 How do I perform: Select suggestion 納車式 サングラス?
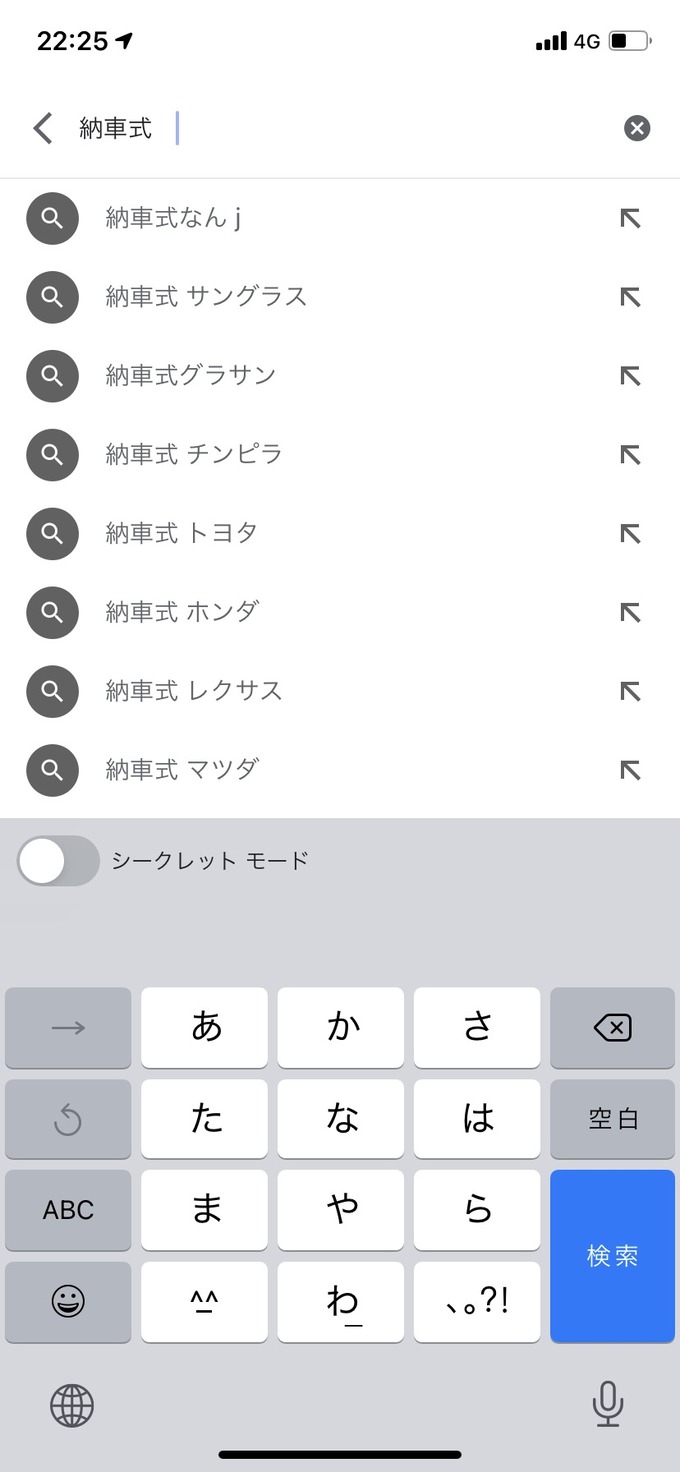pos(340,297)
